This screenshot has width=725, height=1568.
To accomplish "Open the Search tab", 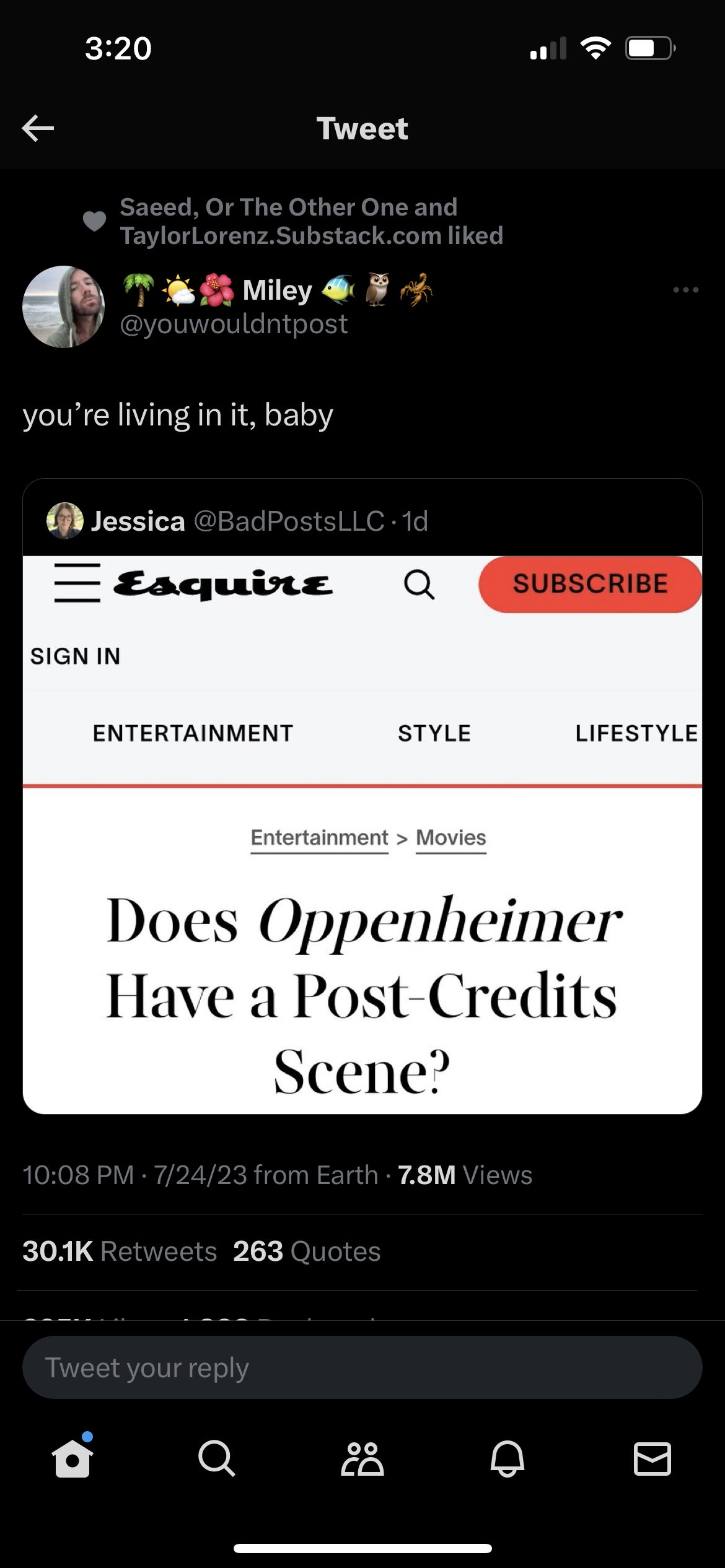I will (217, 1458).
